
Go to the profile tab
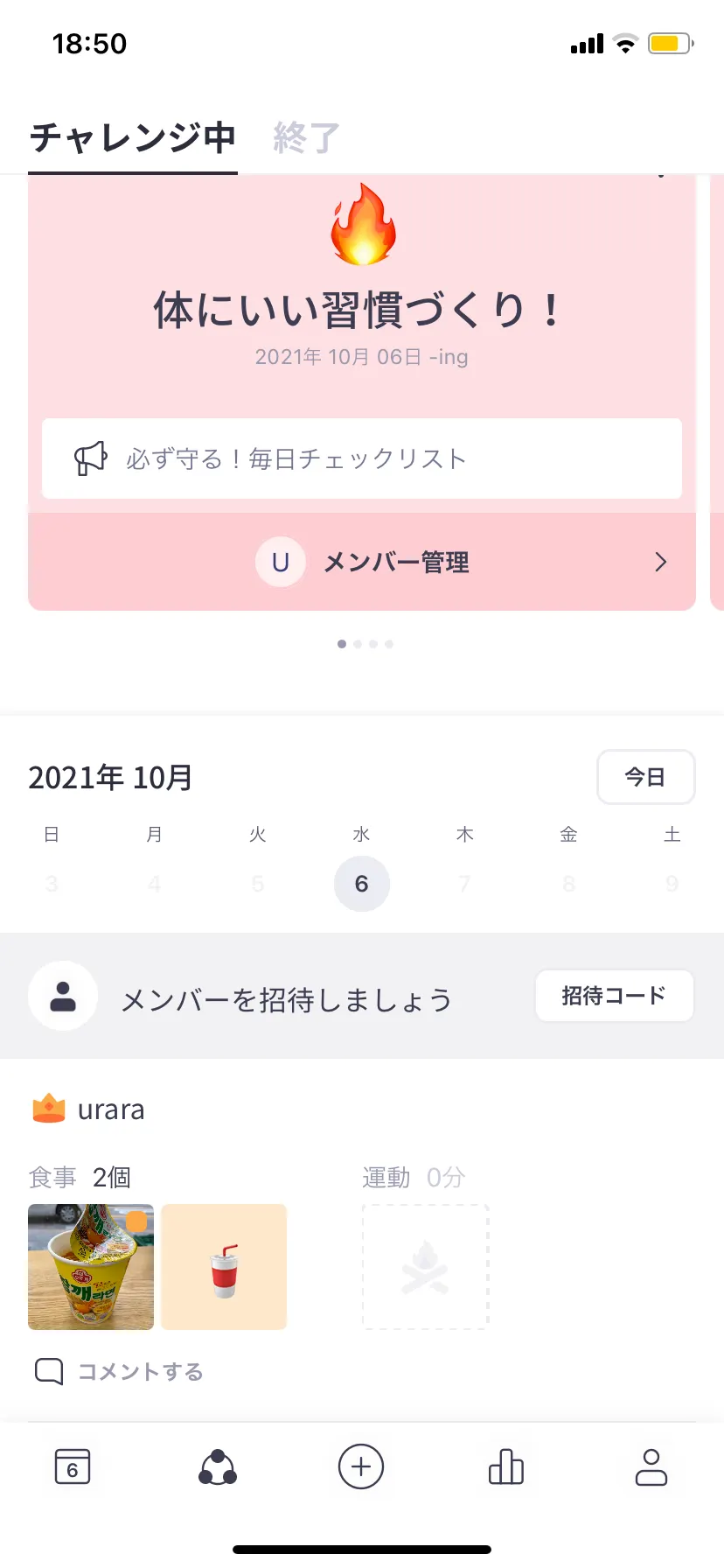(x=651, y=1467)
